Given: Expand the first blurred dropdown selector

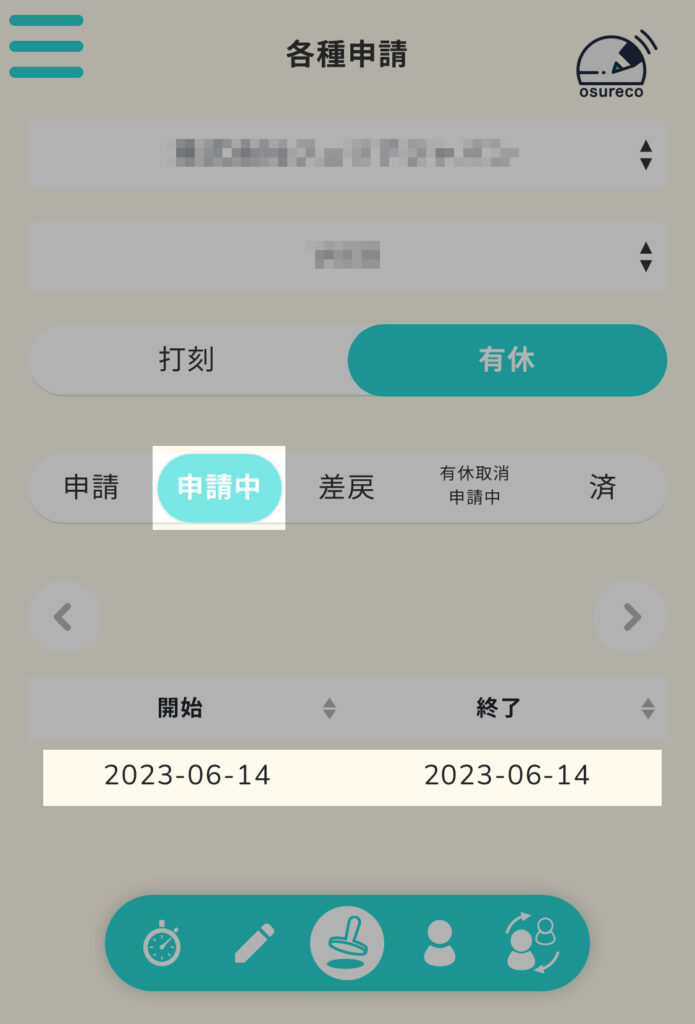Looking at the screenshot, I should [x=346, y=155].
